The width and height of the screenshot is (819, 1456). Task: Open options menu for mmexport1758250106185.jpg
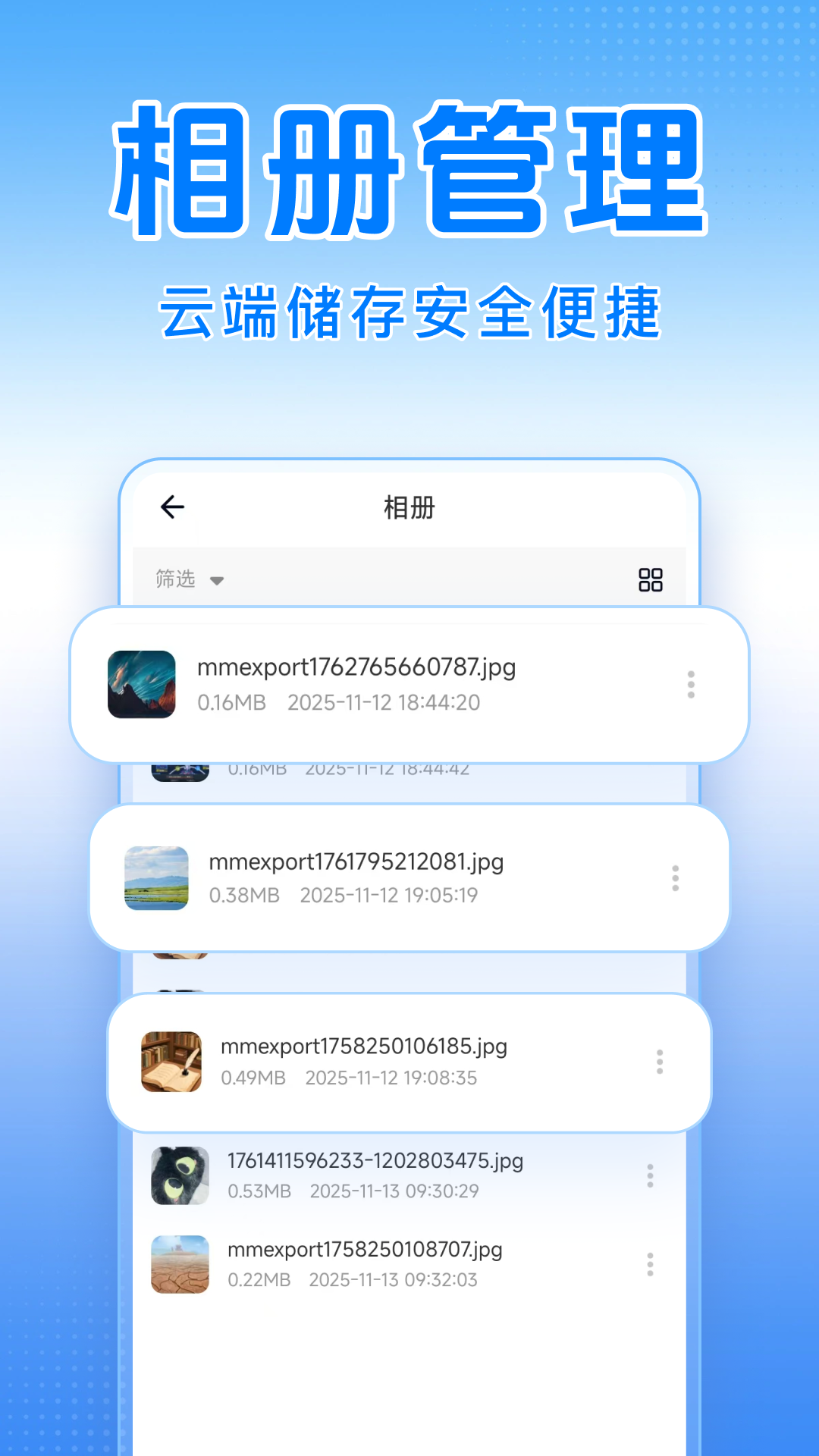point(659,1062)
